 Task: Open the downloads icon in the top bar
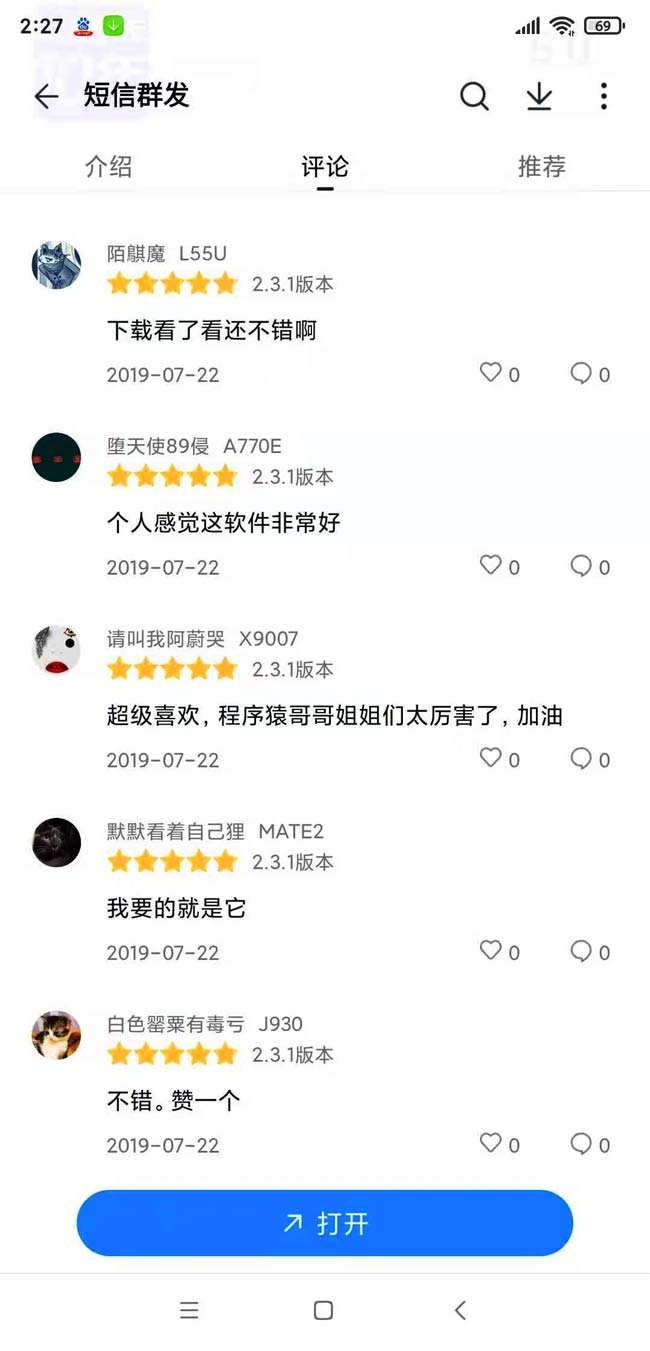pos(539,96)
